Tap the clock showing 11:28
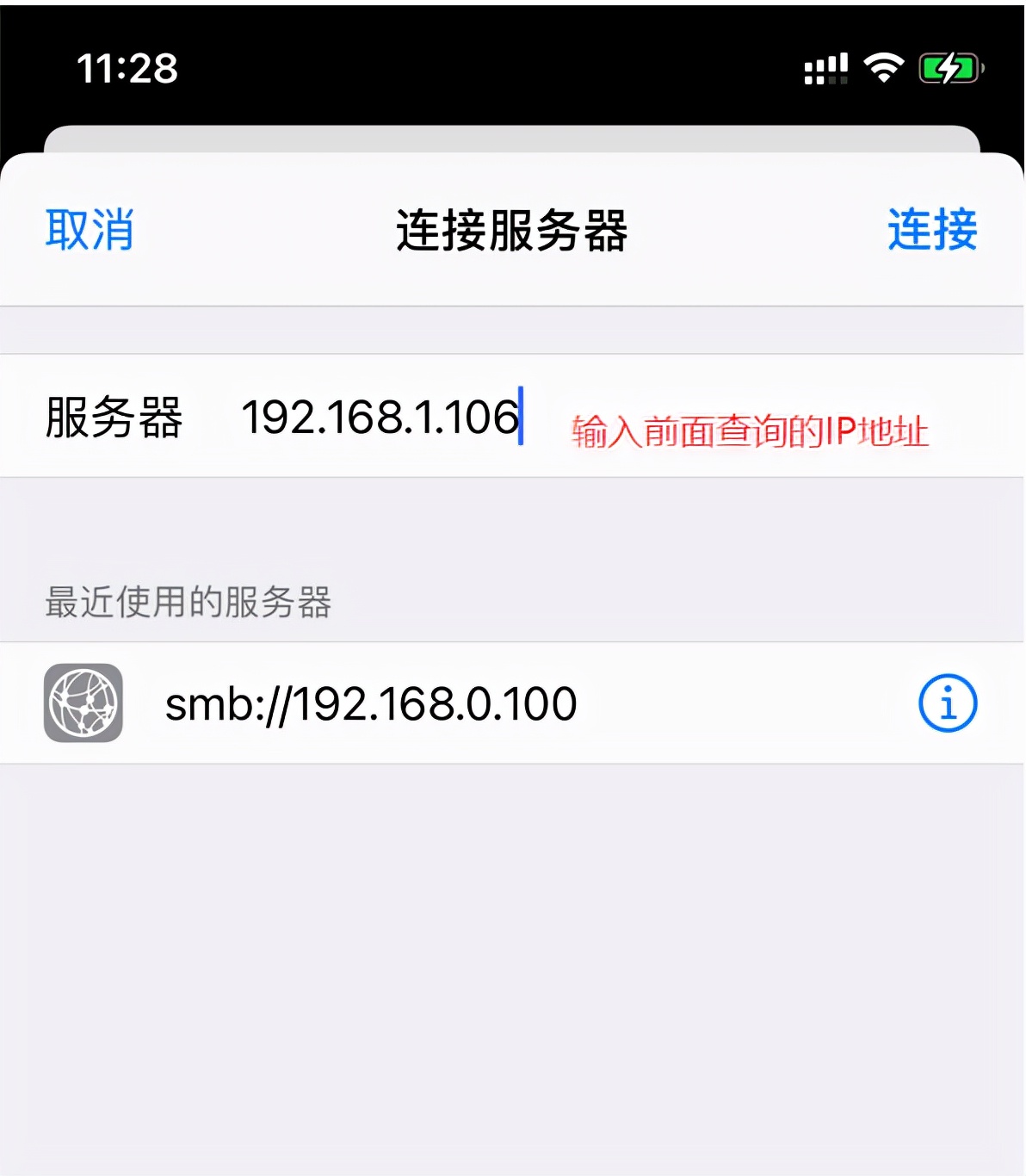 [126, 71]
